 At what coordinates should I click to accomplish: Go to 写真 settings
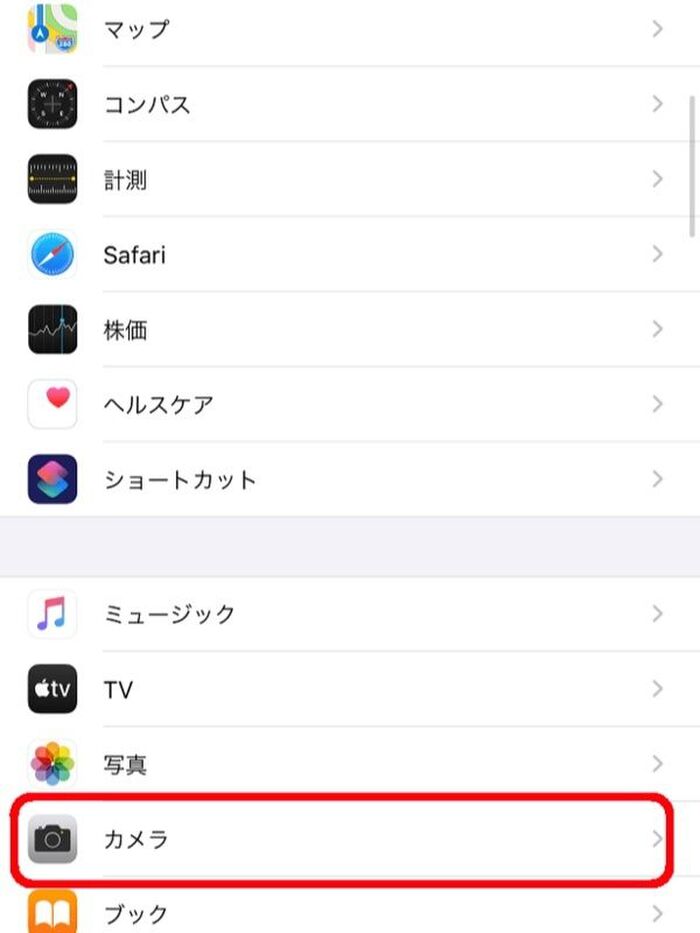350,764
